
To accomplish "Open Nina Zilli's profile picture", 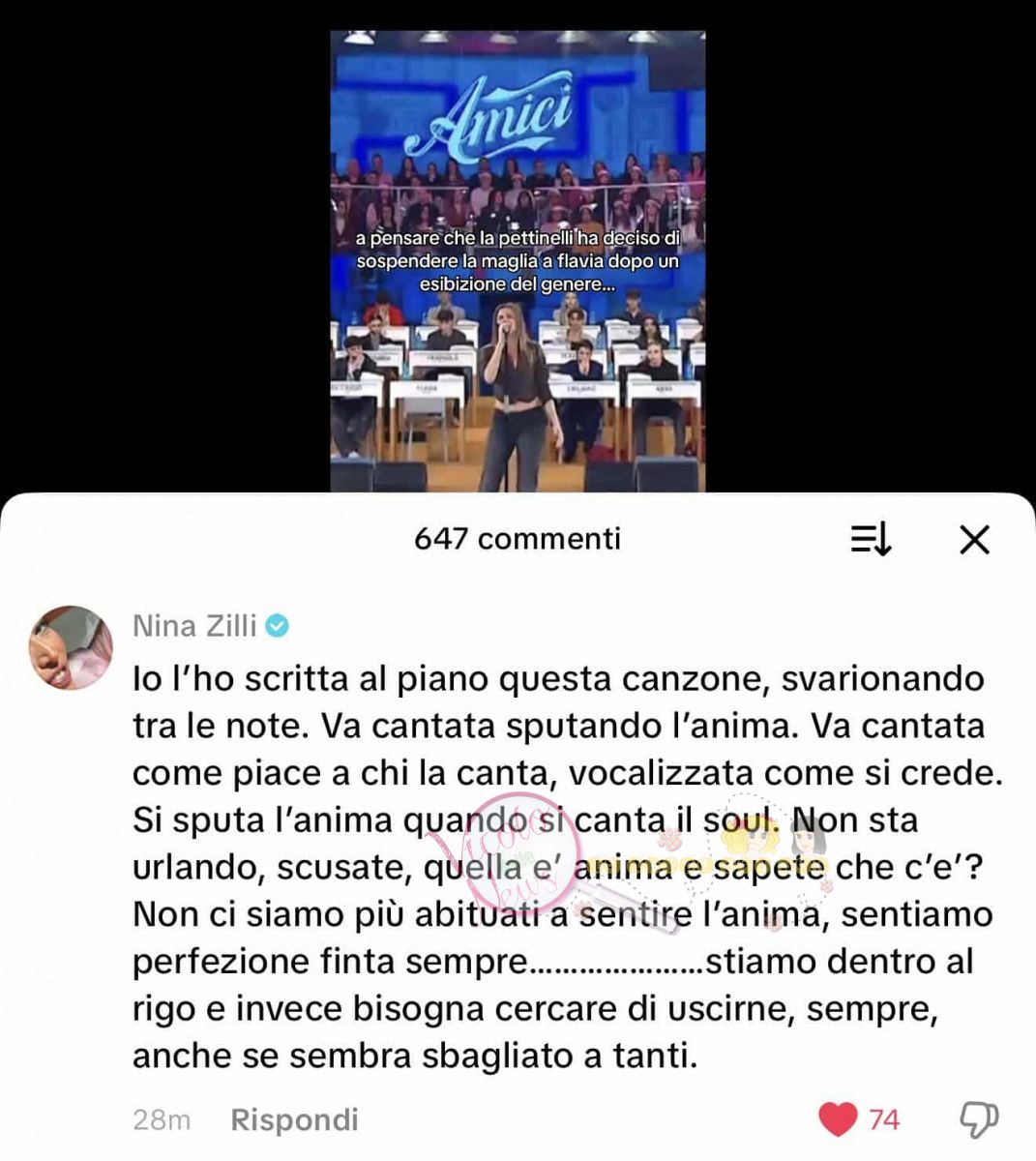I will 71,647.
